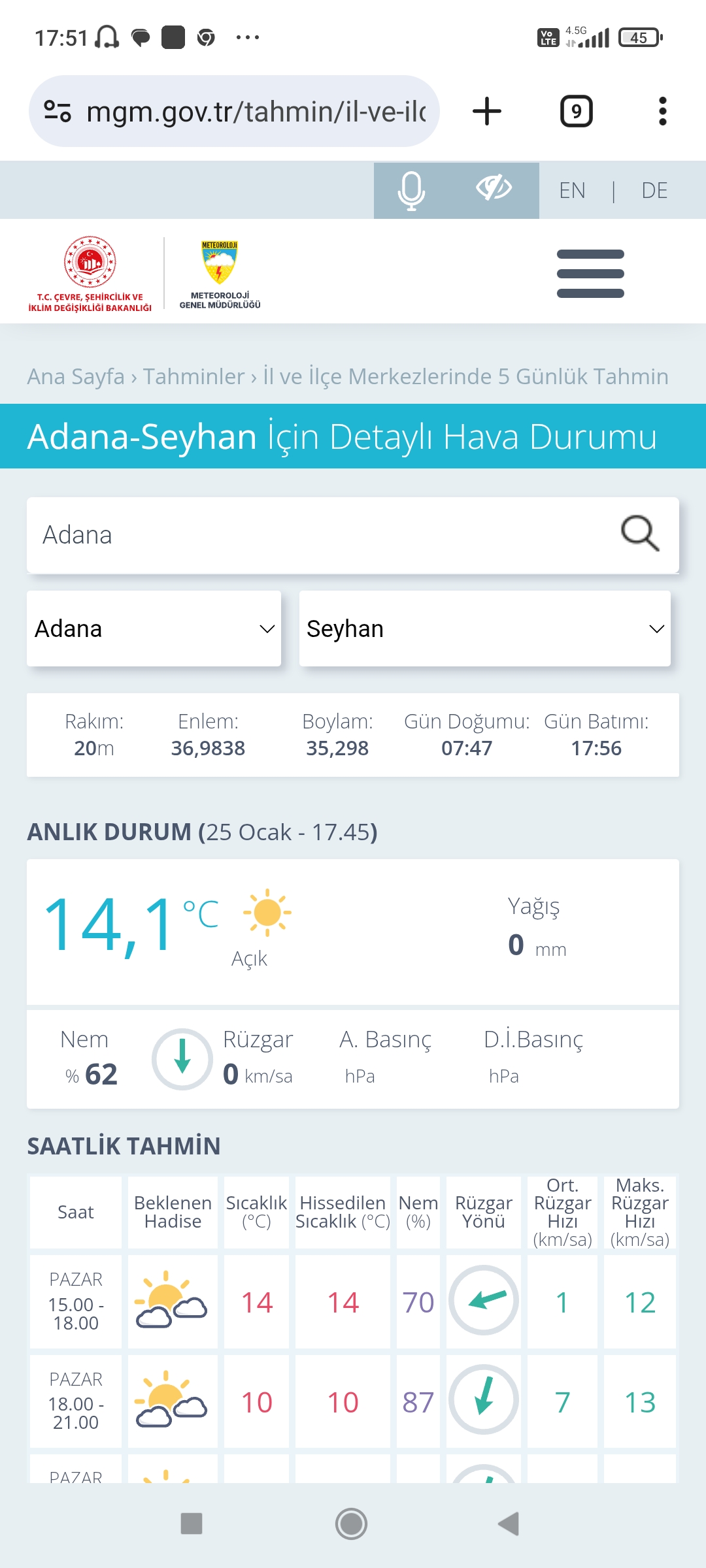This screenshot has height=1568, width=706.
Task: Go to Ana Sayfa breadcrumb link
Action: 76,376
